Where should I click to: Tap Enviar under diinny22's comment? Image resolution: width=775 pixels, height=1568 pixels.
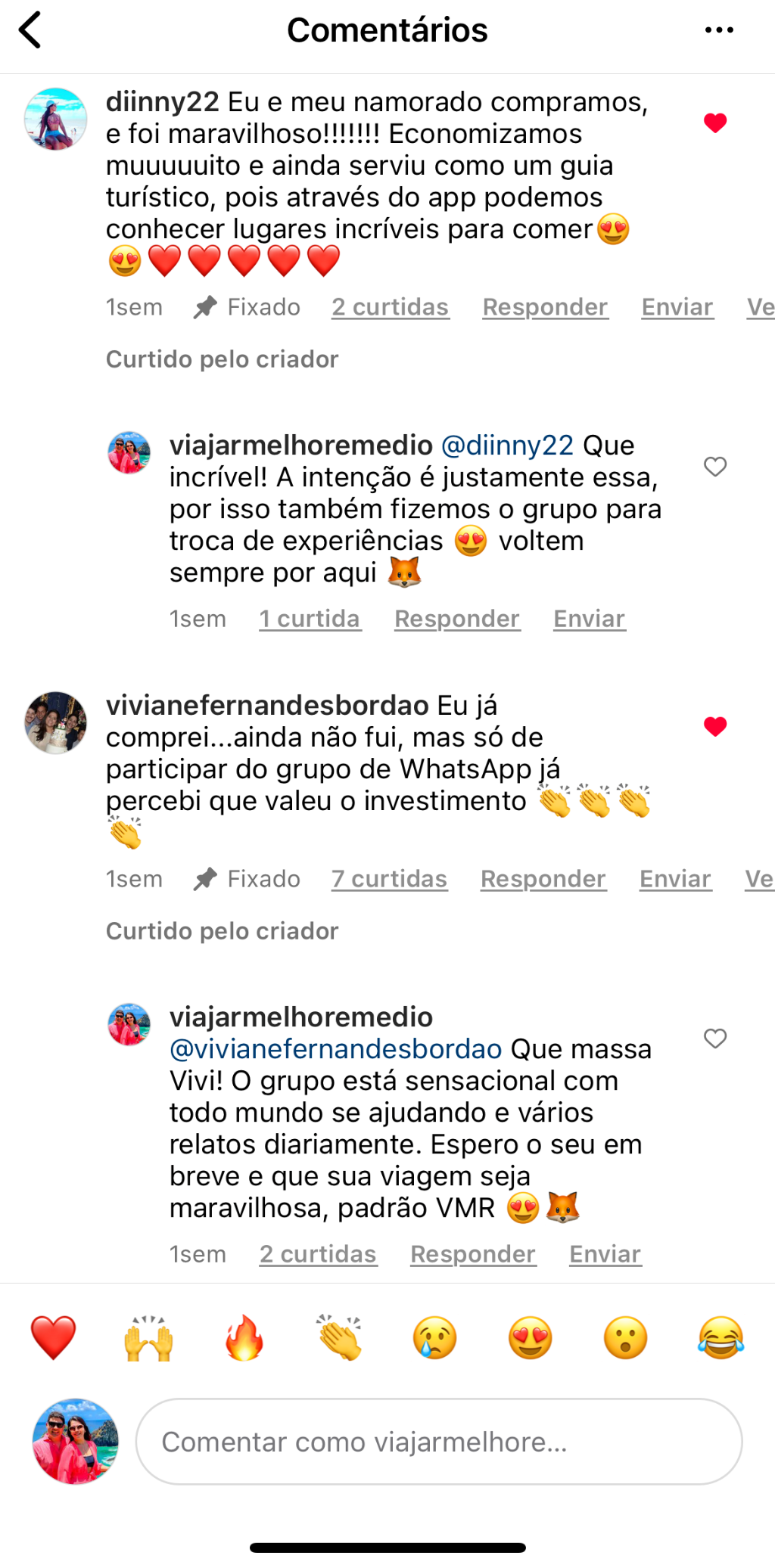(677, 307)
